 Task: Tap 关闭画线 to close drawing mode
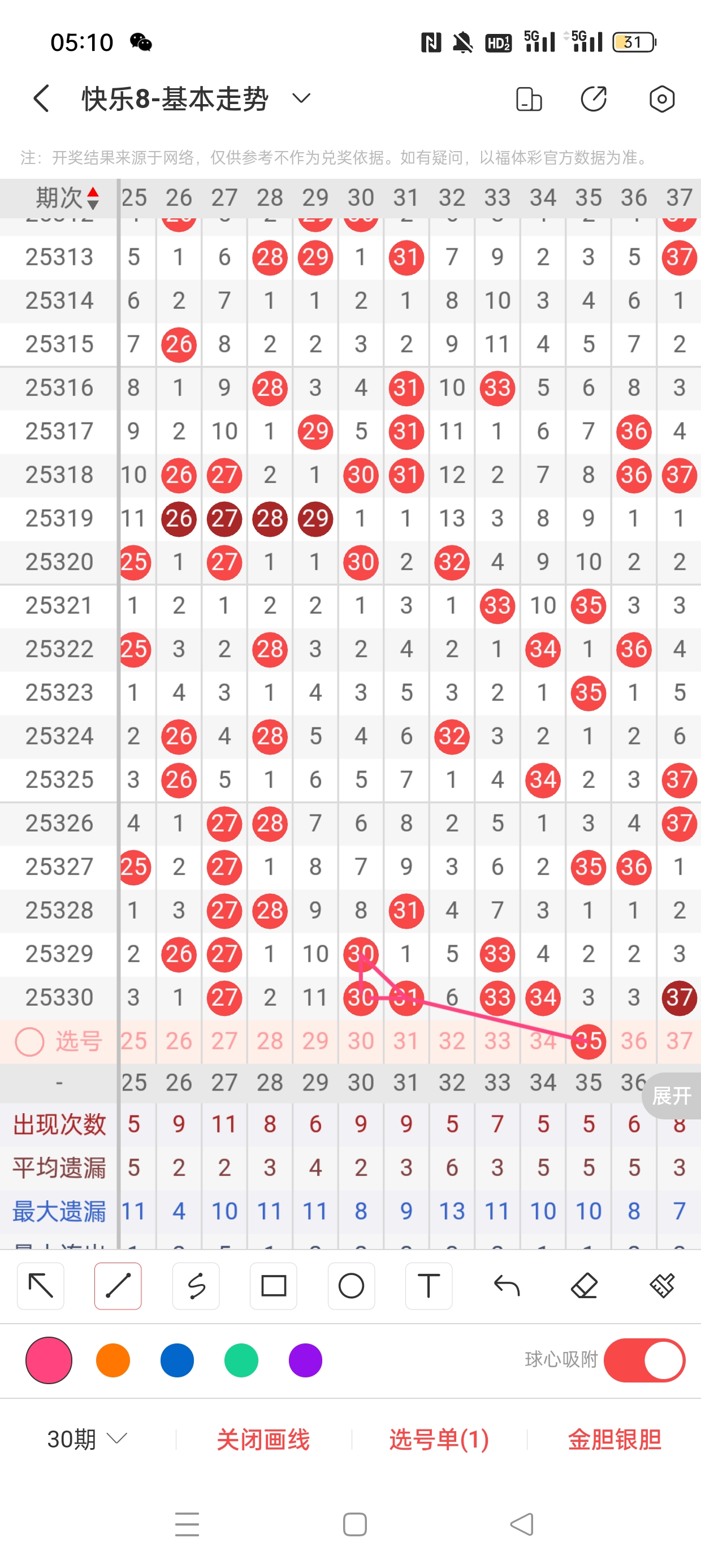263,1439
